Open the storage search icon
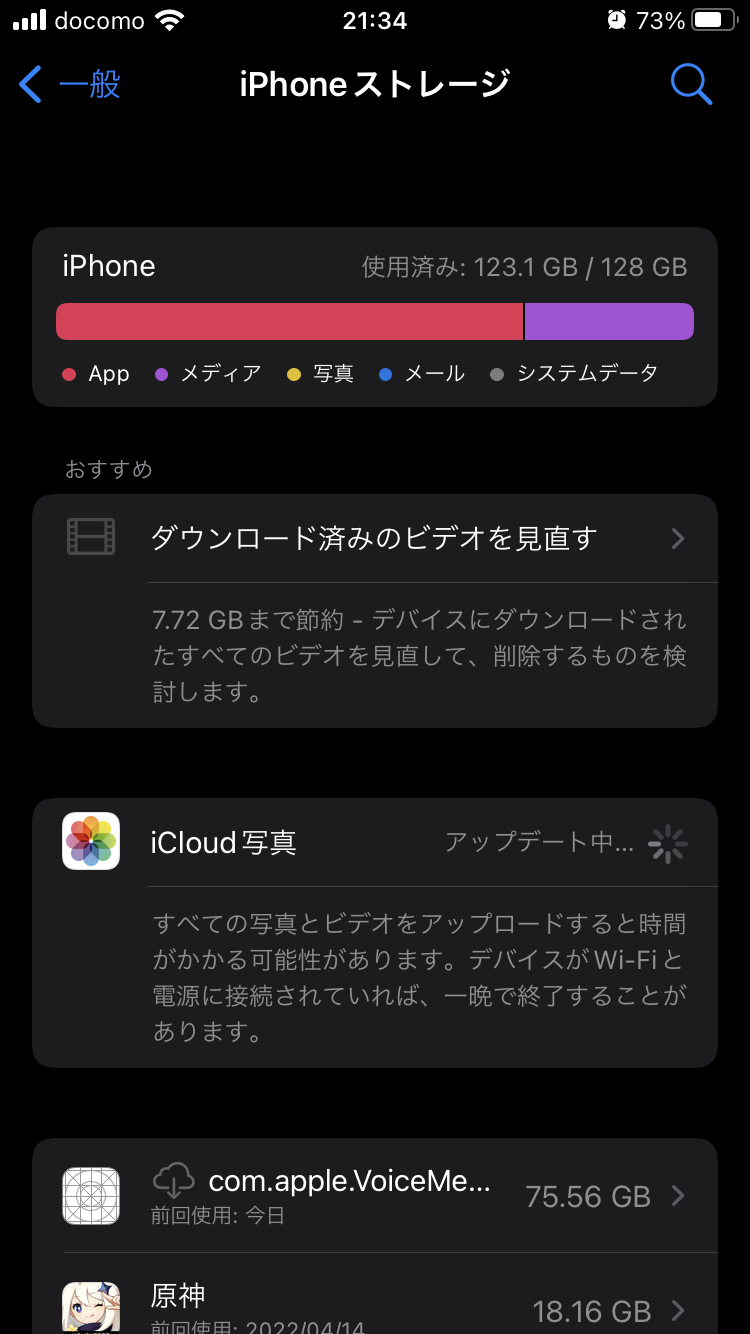The height and width of the screenshot is (1334, 750). pyautogui.click(x=690, y=85)
